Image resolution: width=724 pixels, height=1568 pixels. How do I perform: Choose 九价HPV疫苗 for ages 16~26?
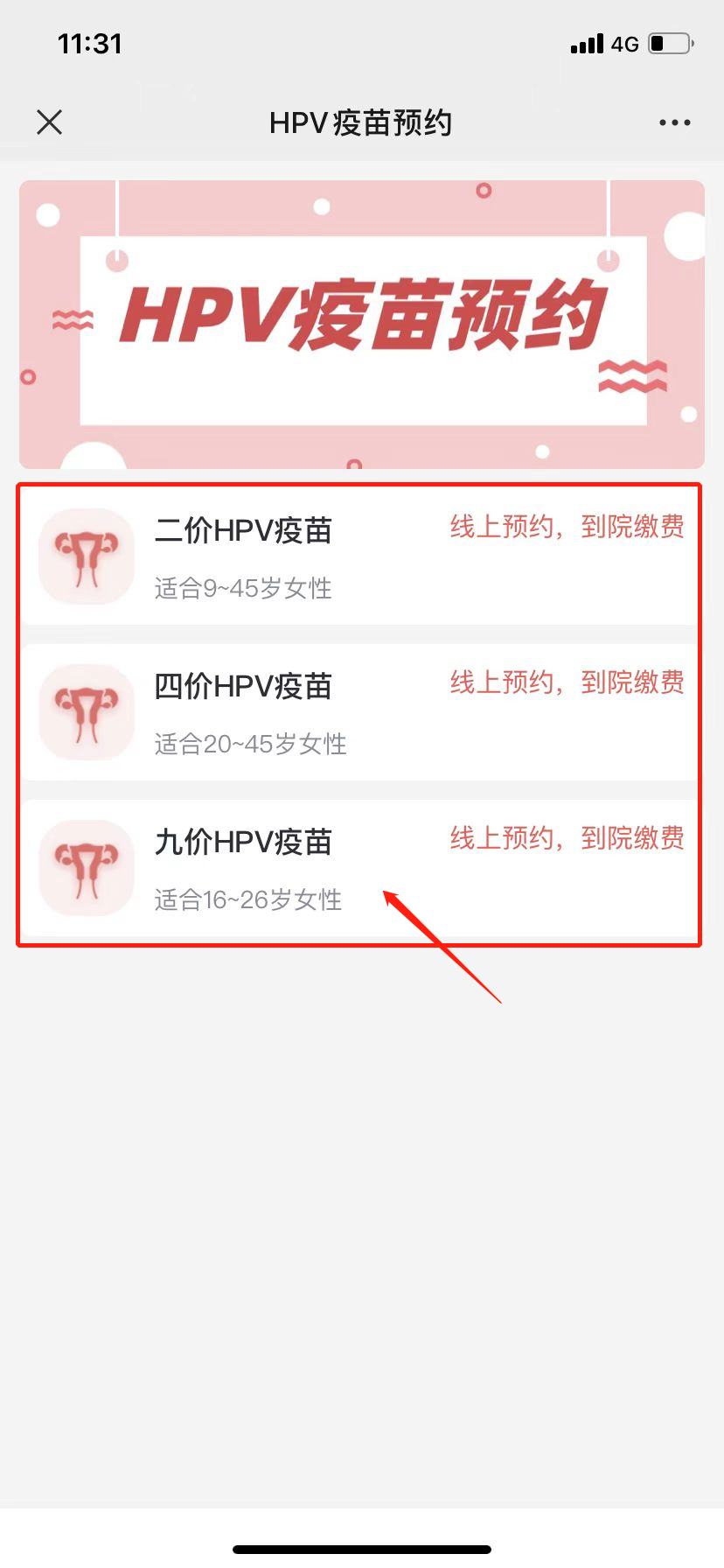coord(359,868)
